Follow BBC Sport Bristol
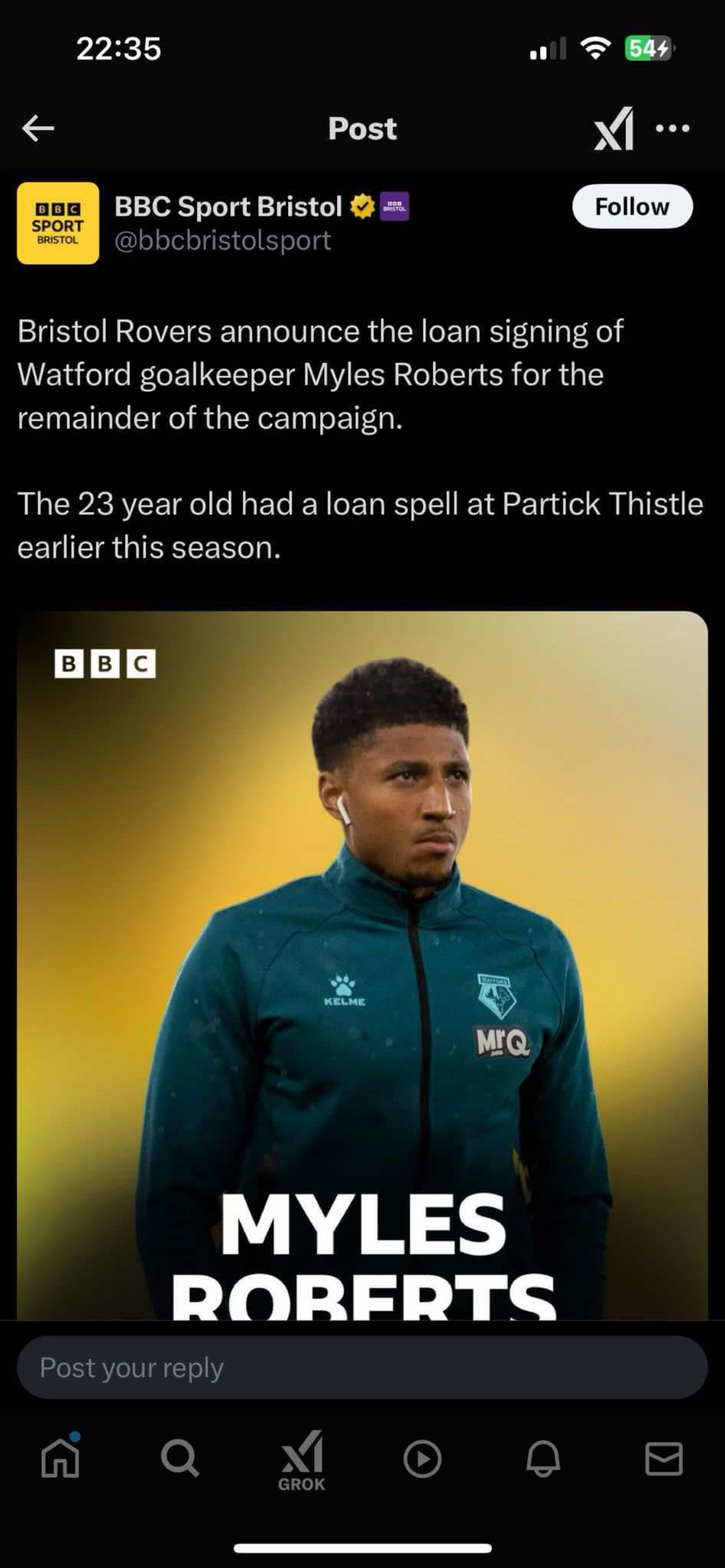 (x=631, y=206)
